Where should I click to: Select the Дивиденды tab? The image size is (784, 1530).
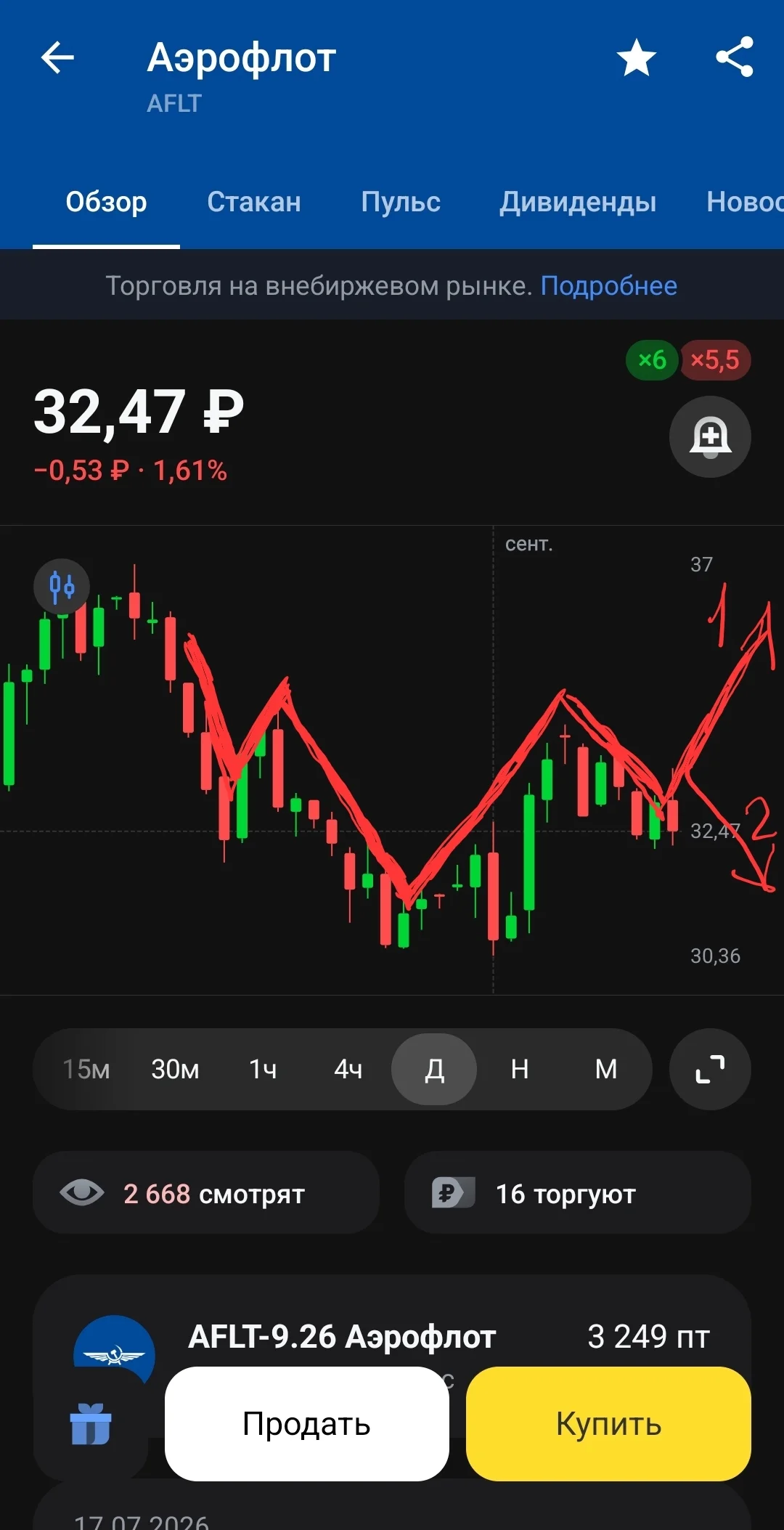coord(578,202)
